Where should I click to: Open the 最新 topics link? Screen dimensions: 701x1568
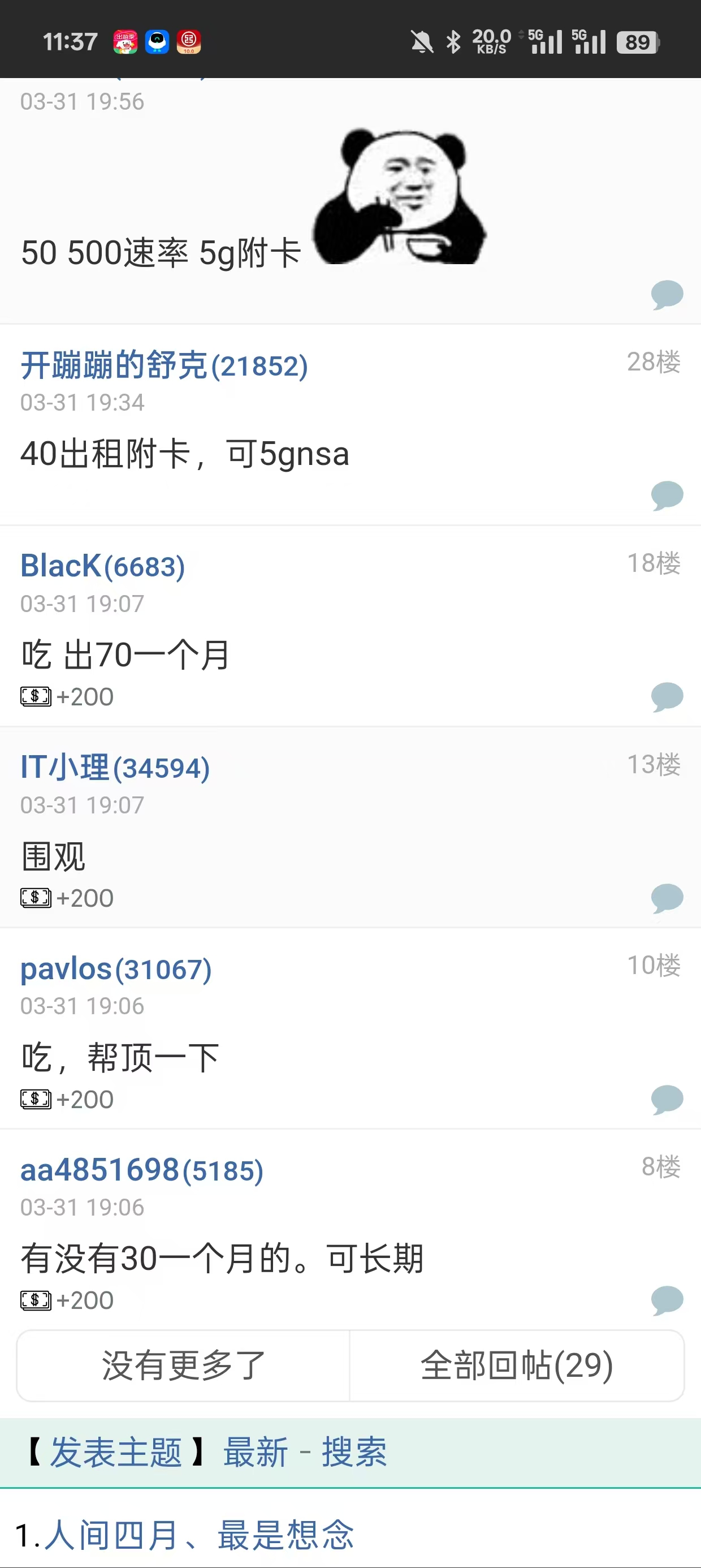click(x=255, y=1453)
